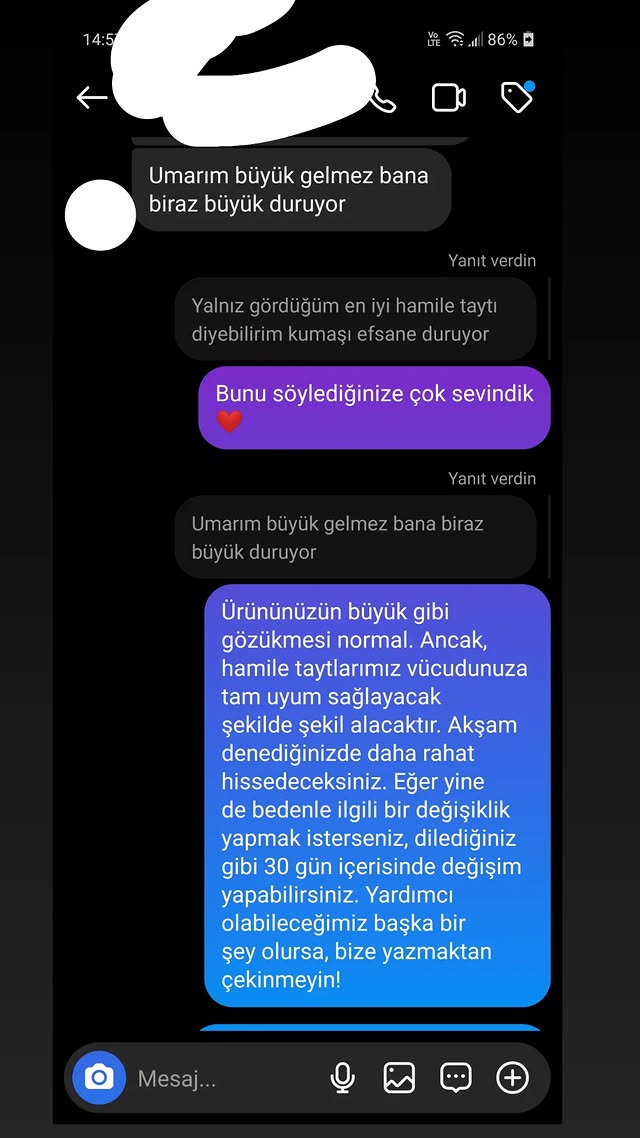
Task: Record a voice message
Action: [342, 1078]
